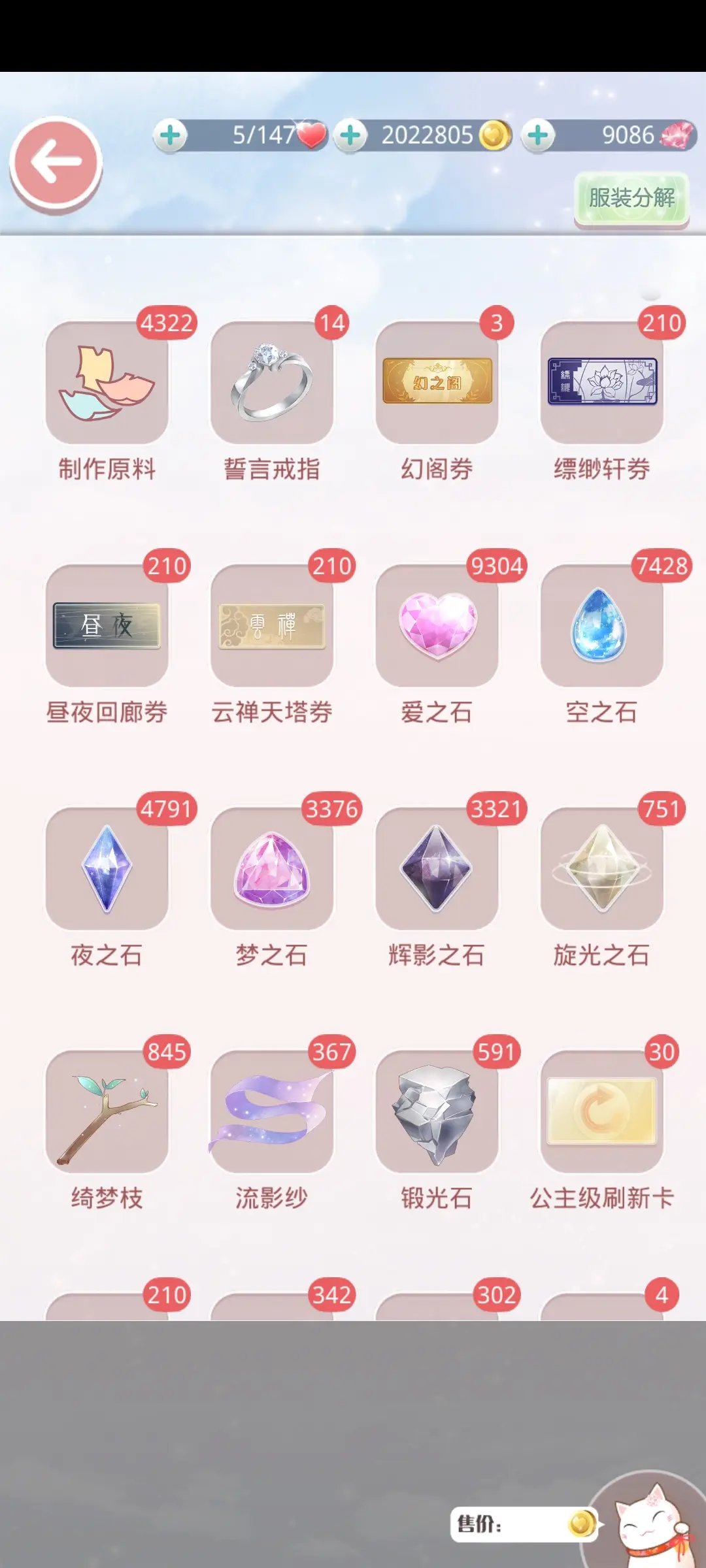Select the 旋光之石 item
Image resolution: width=706 pixels, height=1568 pixels.
pyautogui.click(x=602, y=869)
